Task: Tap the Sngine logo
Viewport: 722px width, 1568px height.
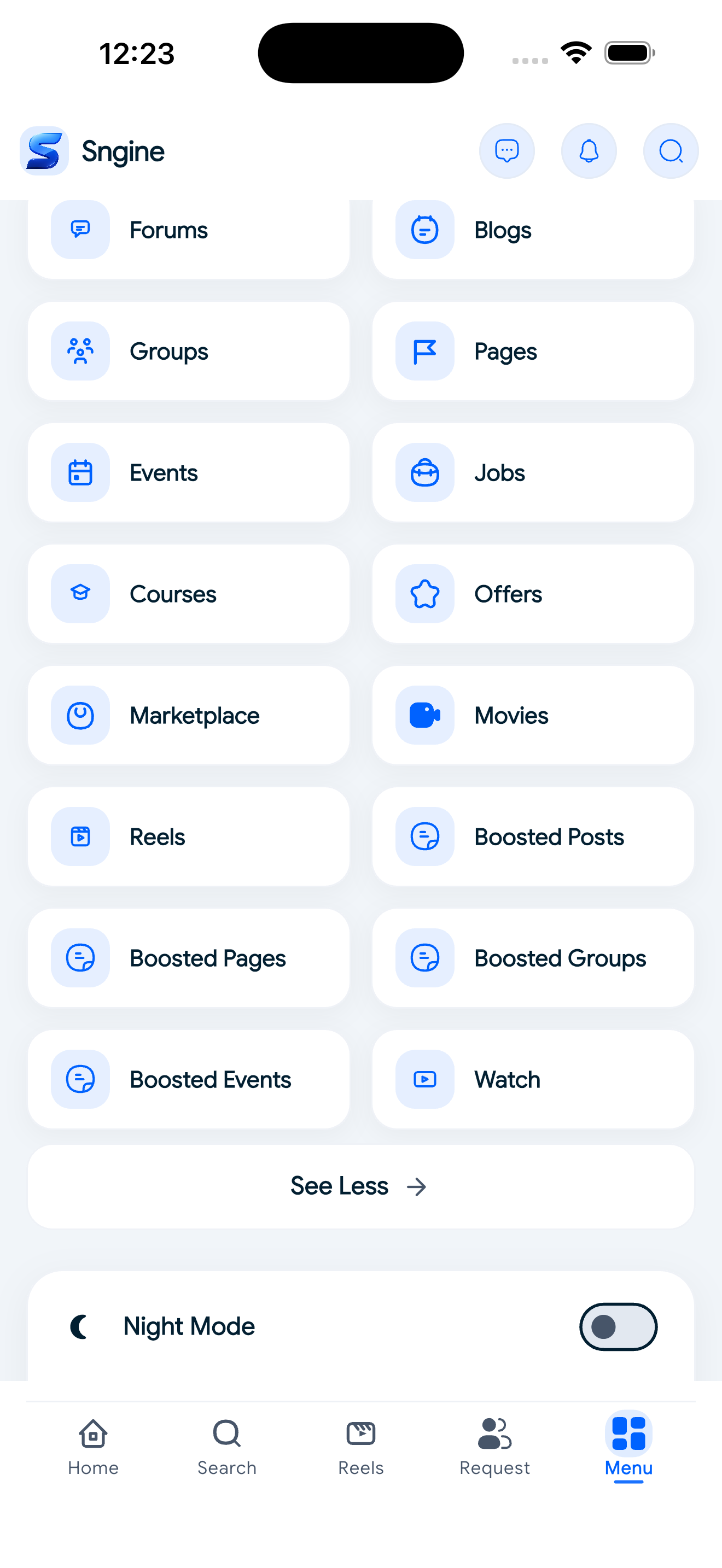Action: tap(44, 151)
